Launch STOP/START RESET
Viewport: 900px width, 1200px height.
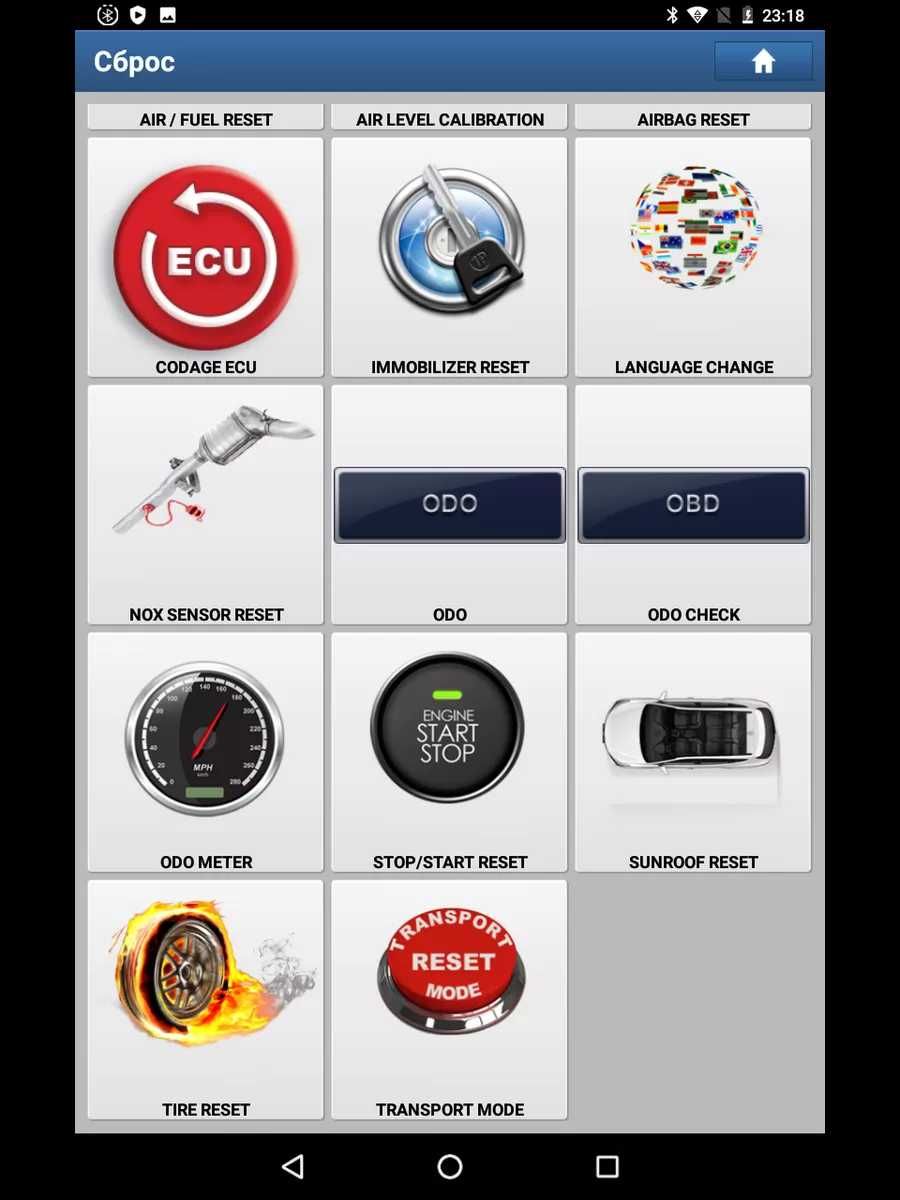[x=449, y=751]
